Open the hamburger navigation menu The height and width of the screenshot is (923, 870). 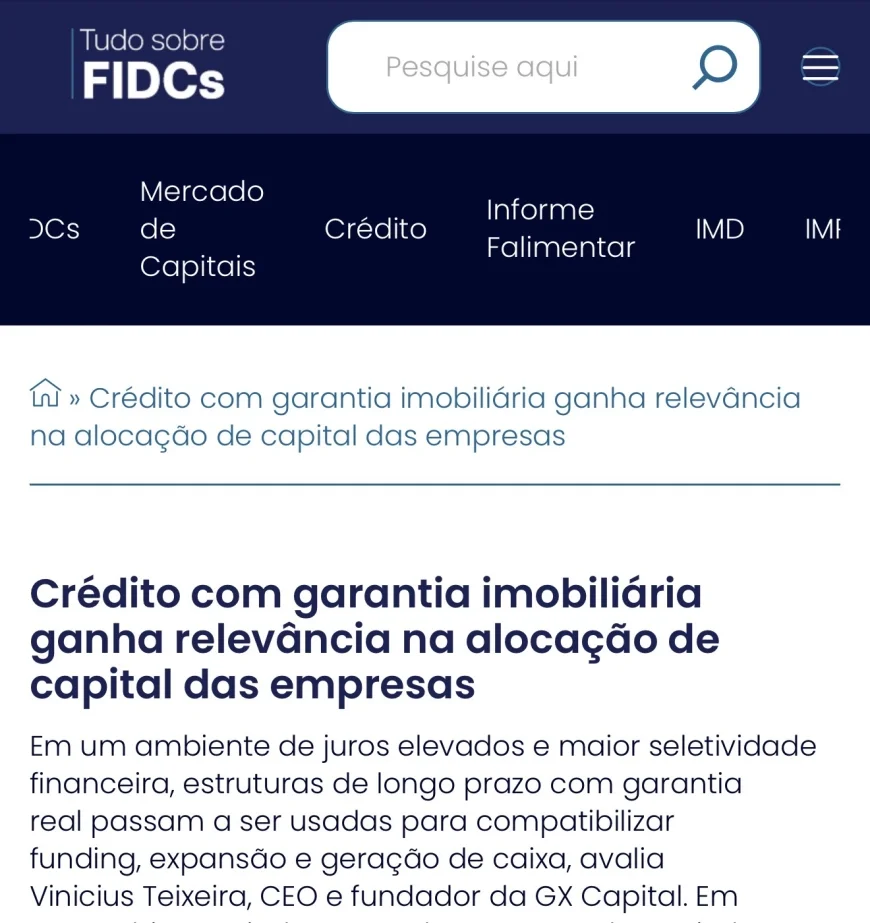820,67
